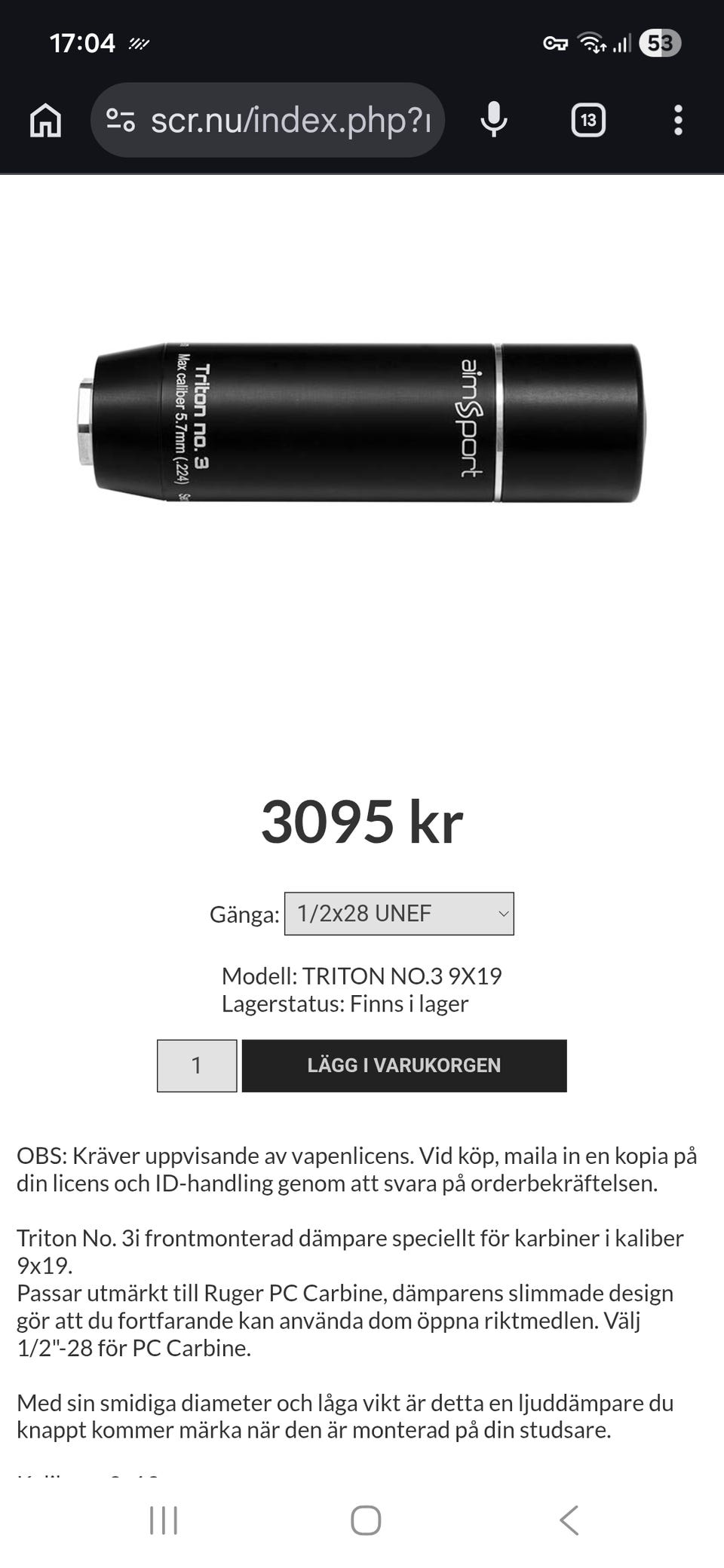
Task: Open the tab switcher showing 13 tabs
Action: (588, 121)
